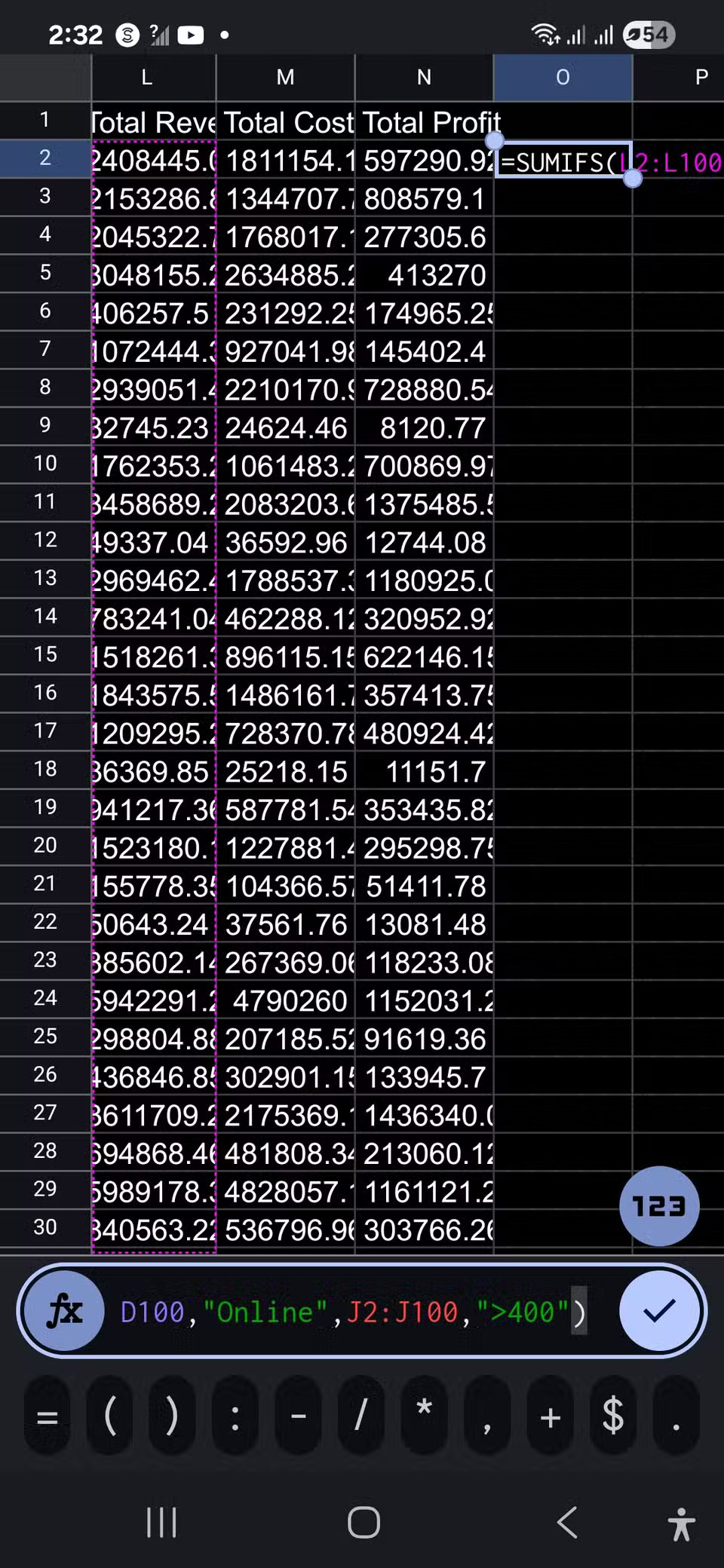The image size is (724, 1568).
Task: Select column M header
Action: click(285, 77)
